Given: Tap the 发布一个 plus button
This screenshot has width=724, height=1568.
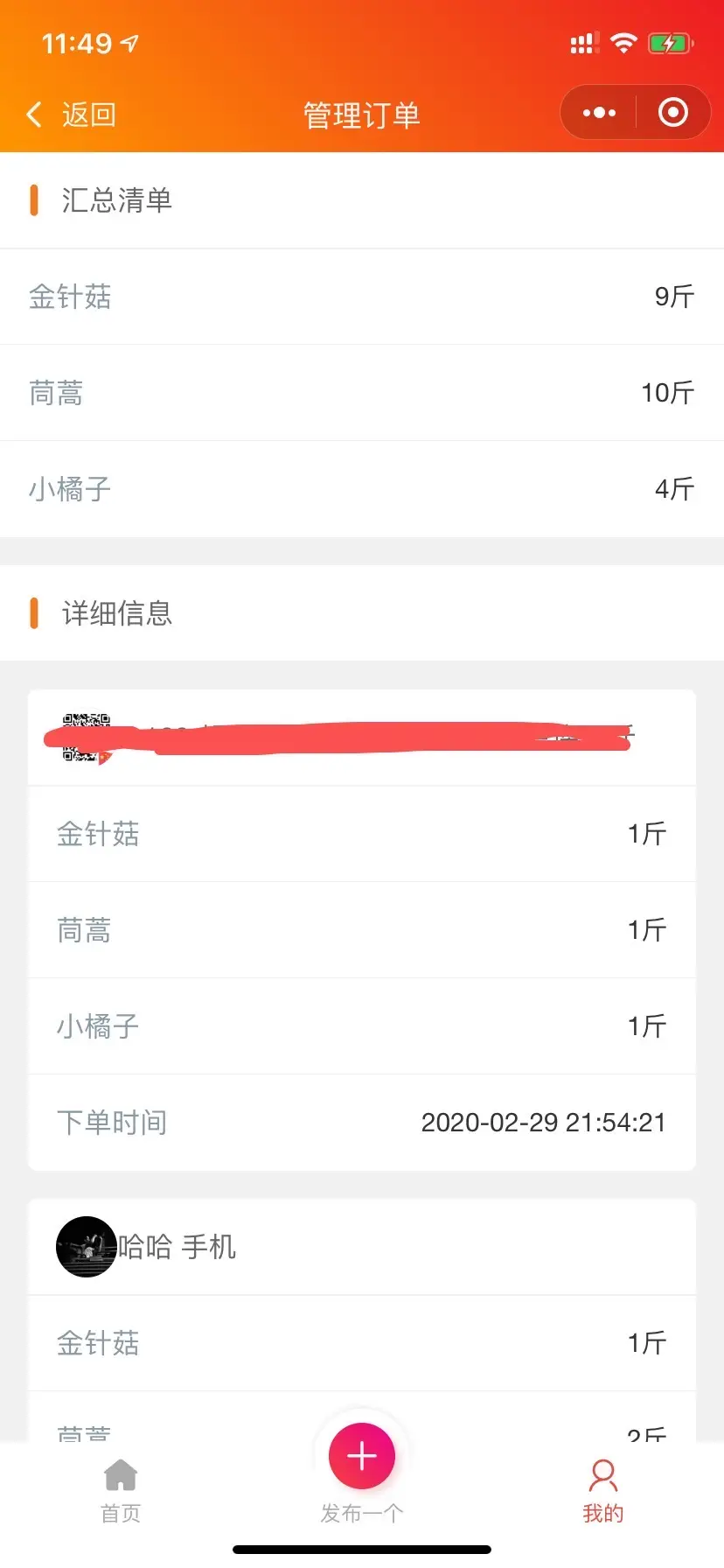Looking at the screenshot, I should pos(362,1456).
